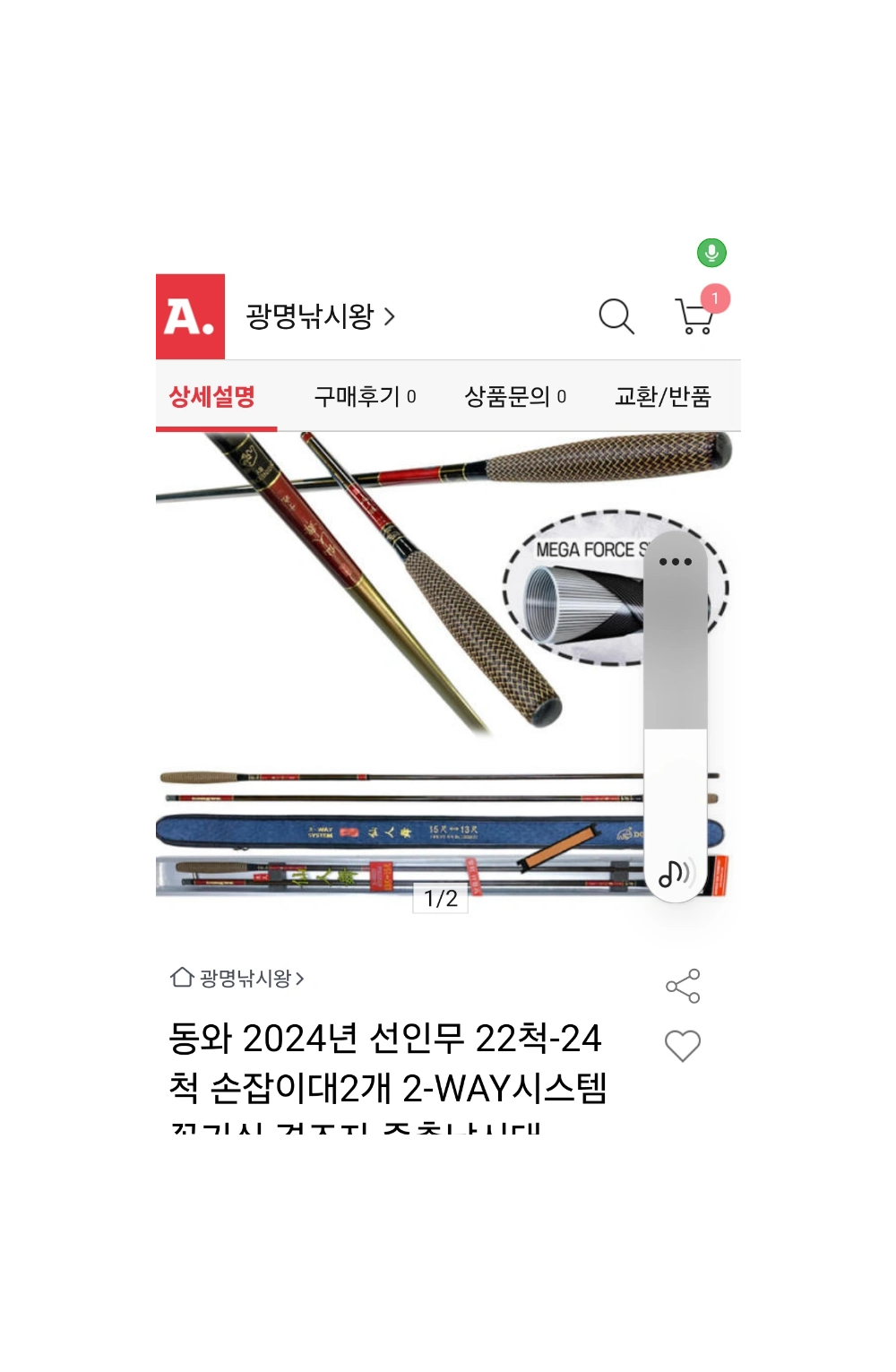Switch to the 상세설명 tab

pyautogui.click(x=213, y=396)
